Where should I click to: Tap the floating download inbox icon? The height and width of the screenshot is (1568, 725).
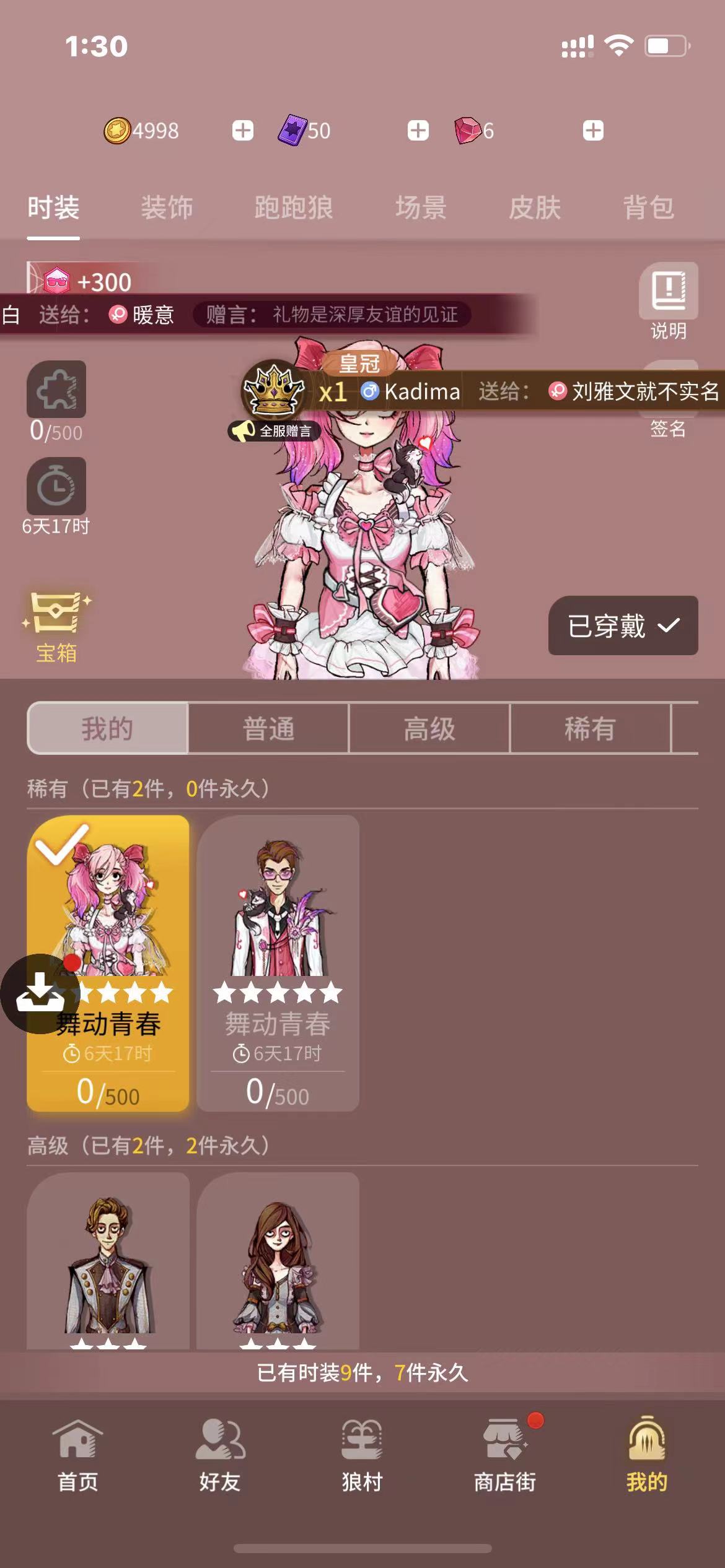click(x=40, y=993)
